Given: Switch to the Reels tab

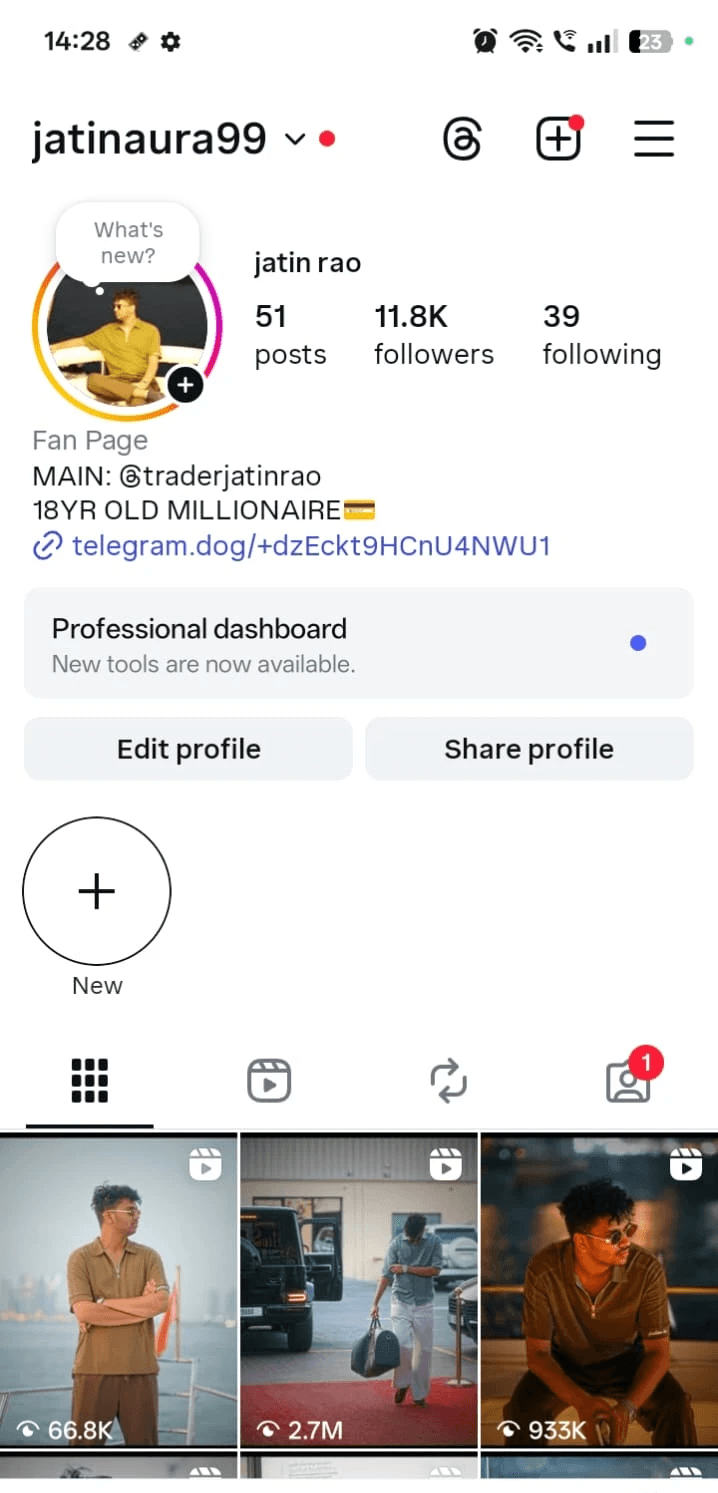Looking at the screenshot, I should (269, 1081).
